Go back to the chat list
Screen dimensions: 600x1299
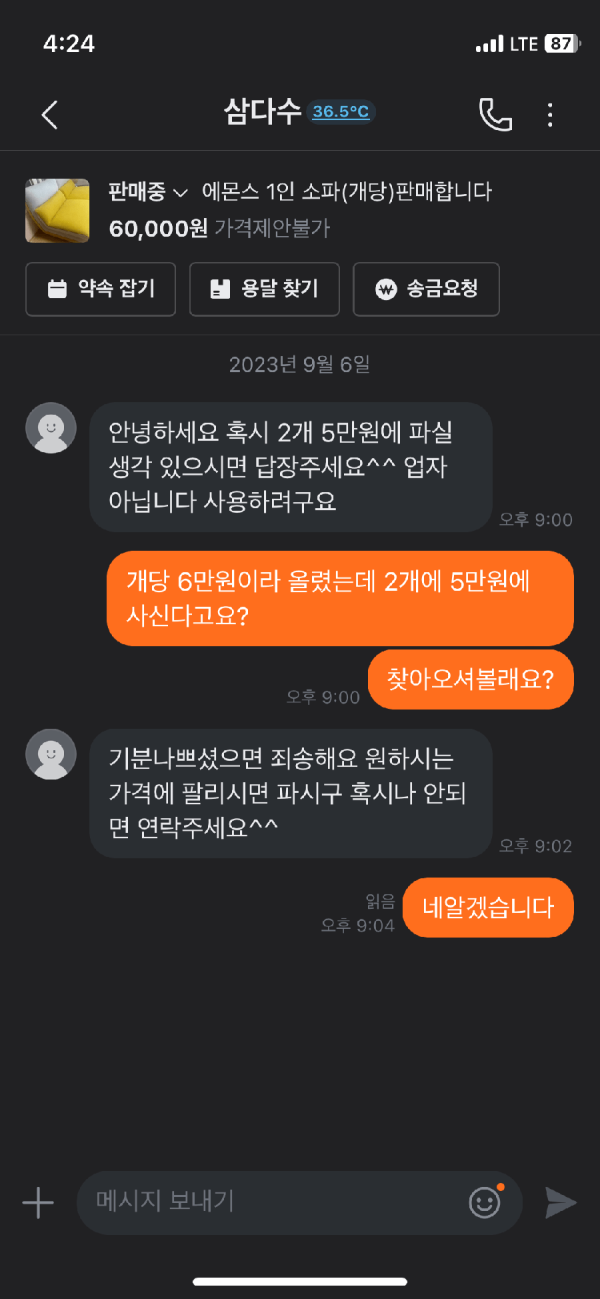click(x=49, y=115)
